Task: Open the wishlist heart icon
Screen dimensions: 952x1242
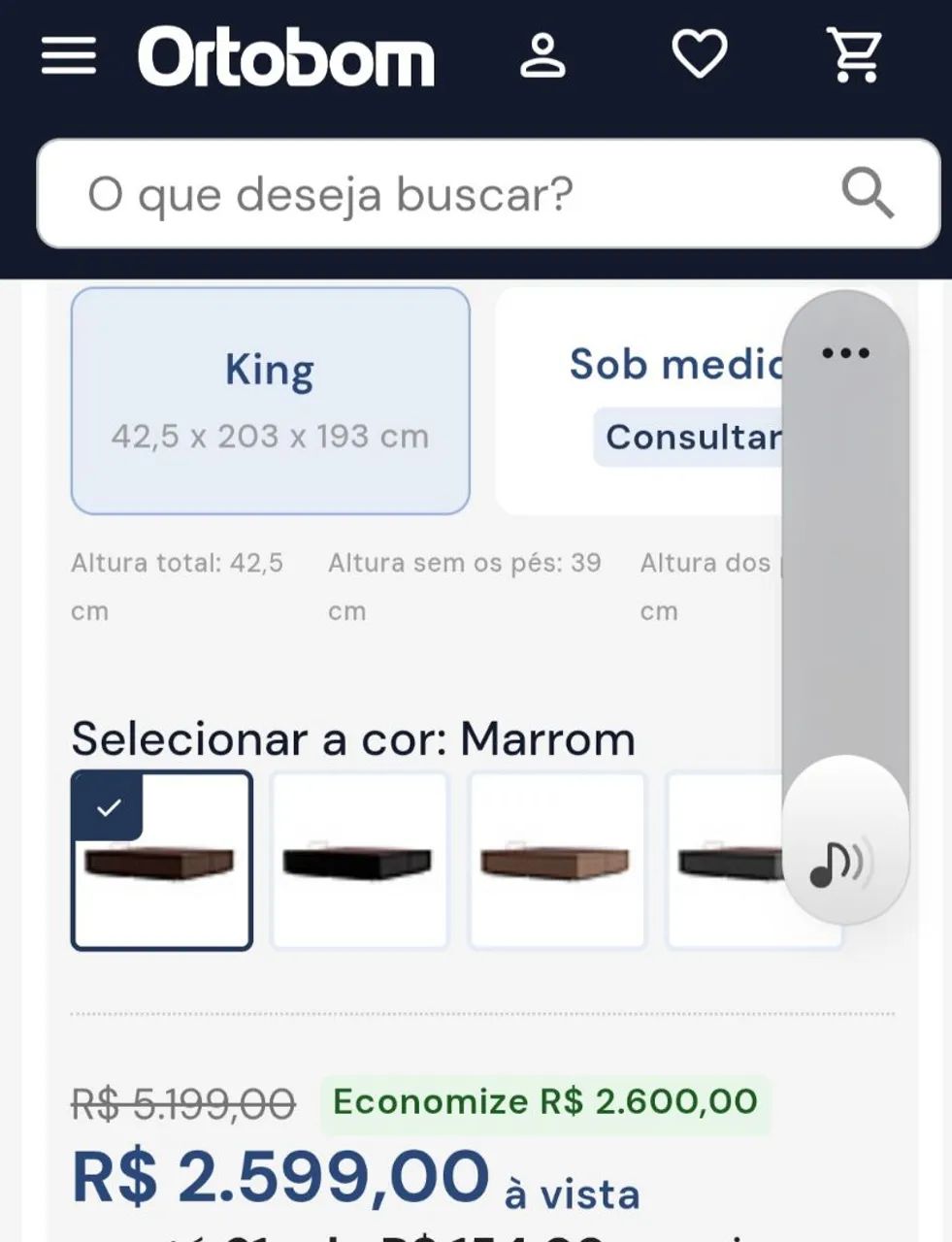Action: pyautogui.click(x=700, y=56)
